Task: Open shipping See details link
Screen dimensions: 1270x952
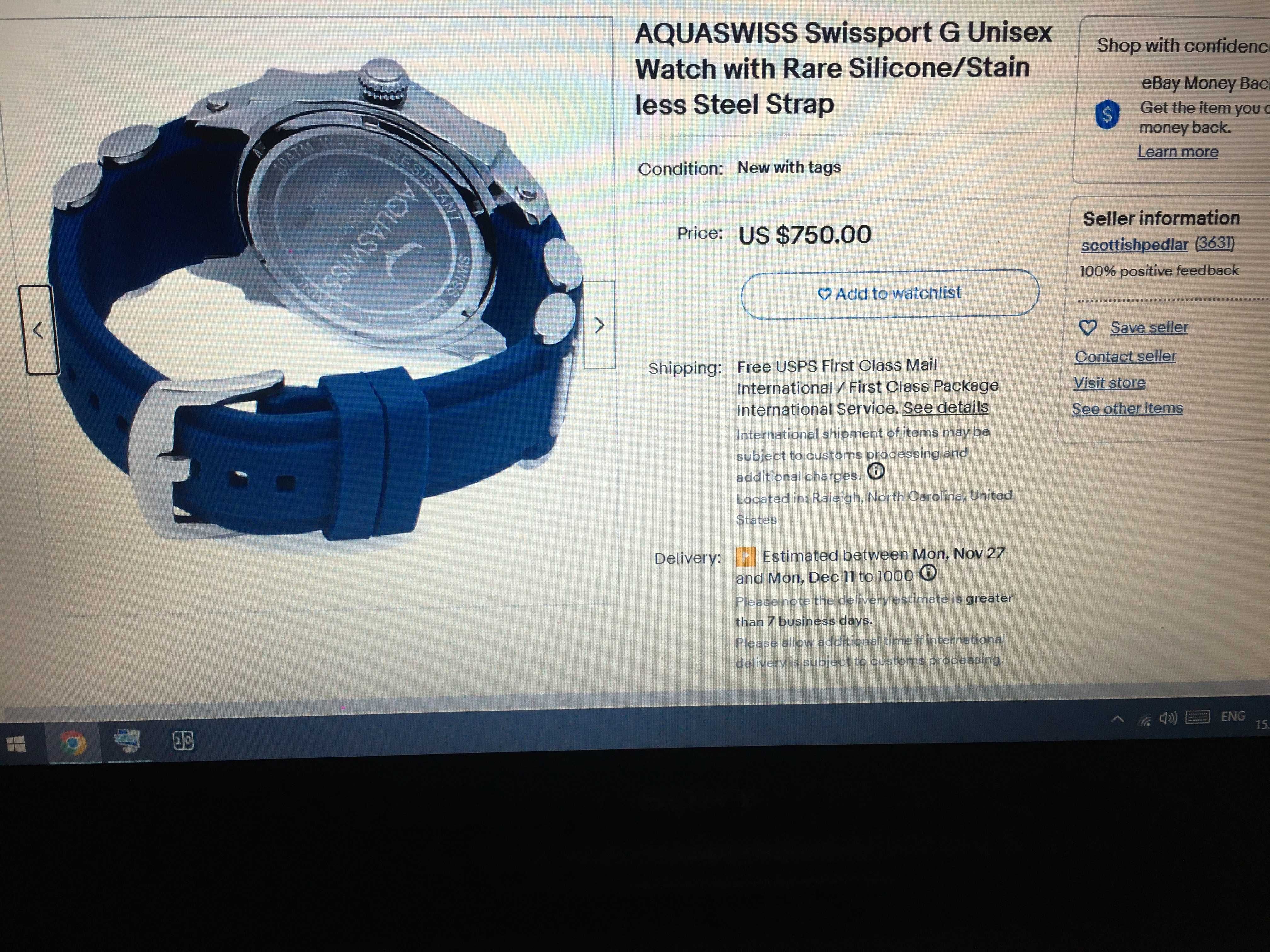Action: pyautogui.click(x=945, y=407)
